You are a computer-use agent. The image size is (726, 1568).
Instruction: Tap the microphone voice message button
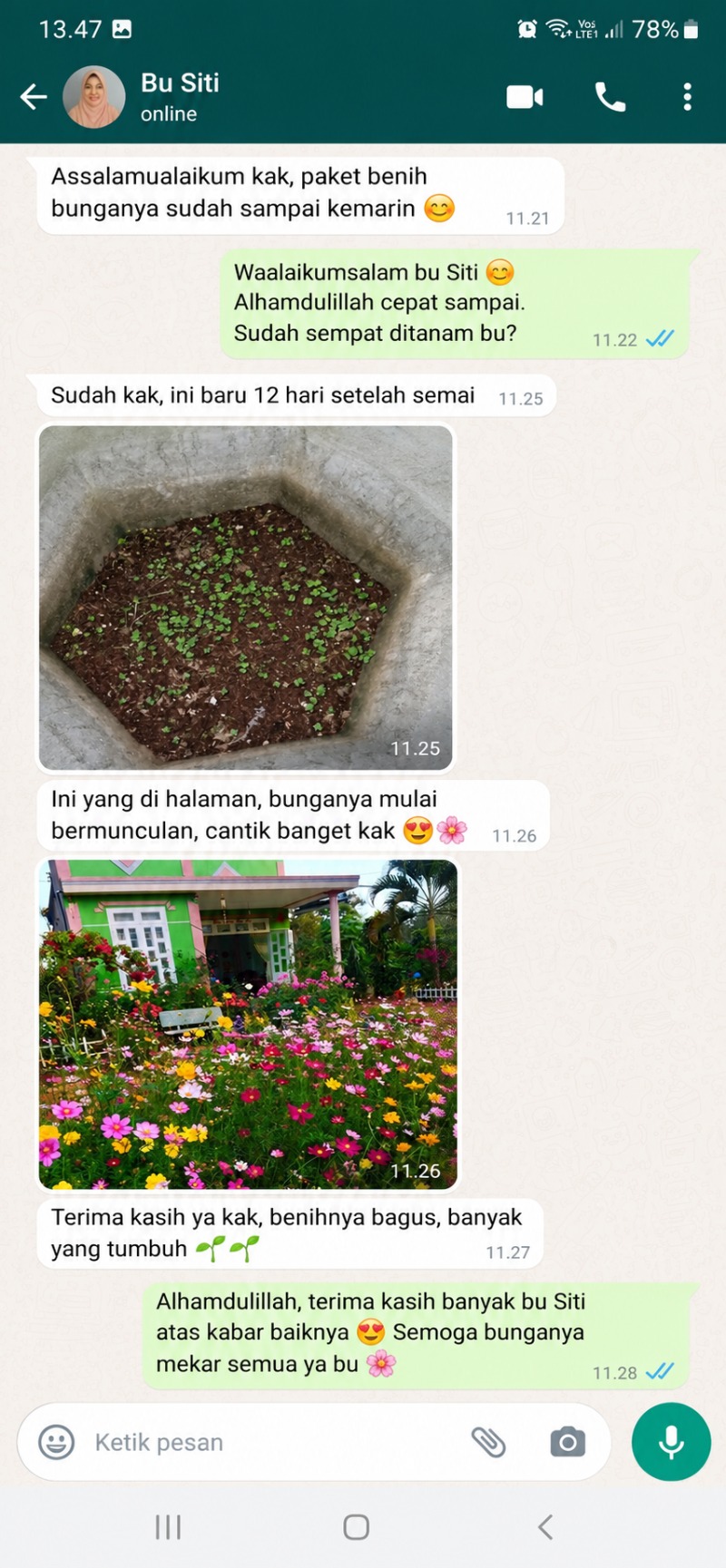pyautogui.click(x=671, y=1442)
